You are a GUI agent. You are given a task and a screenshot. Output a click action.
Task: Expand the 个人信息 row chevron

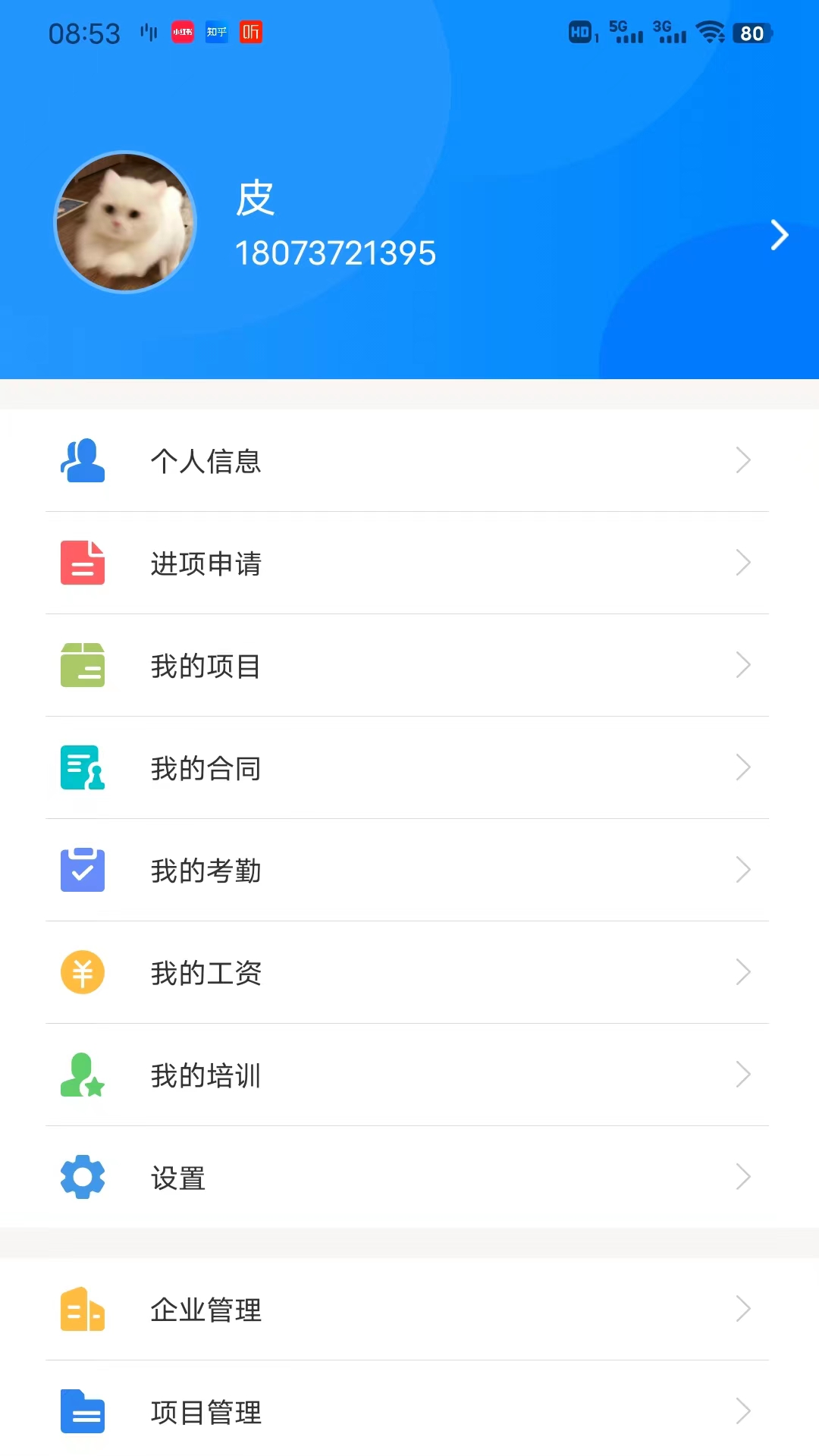point(743,461)
